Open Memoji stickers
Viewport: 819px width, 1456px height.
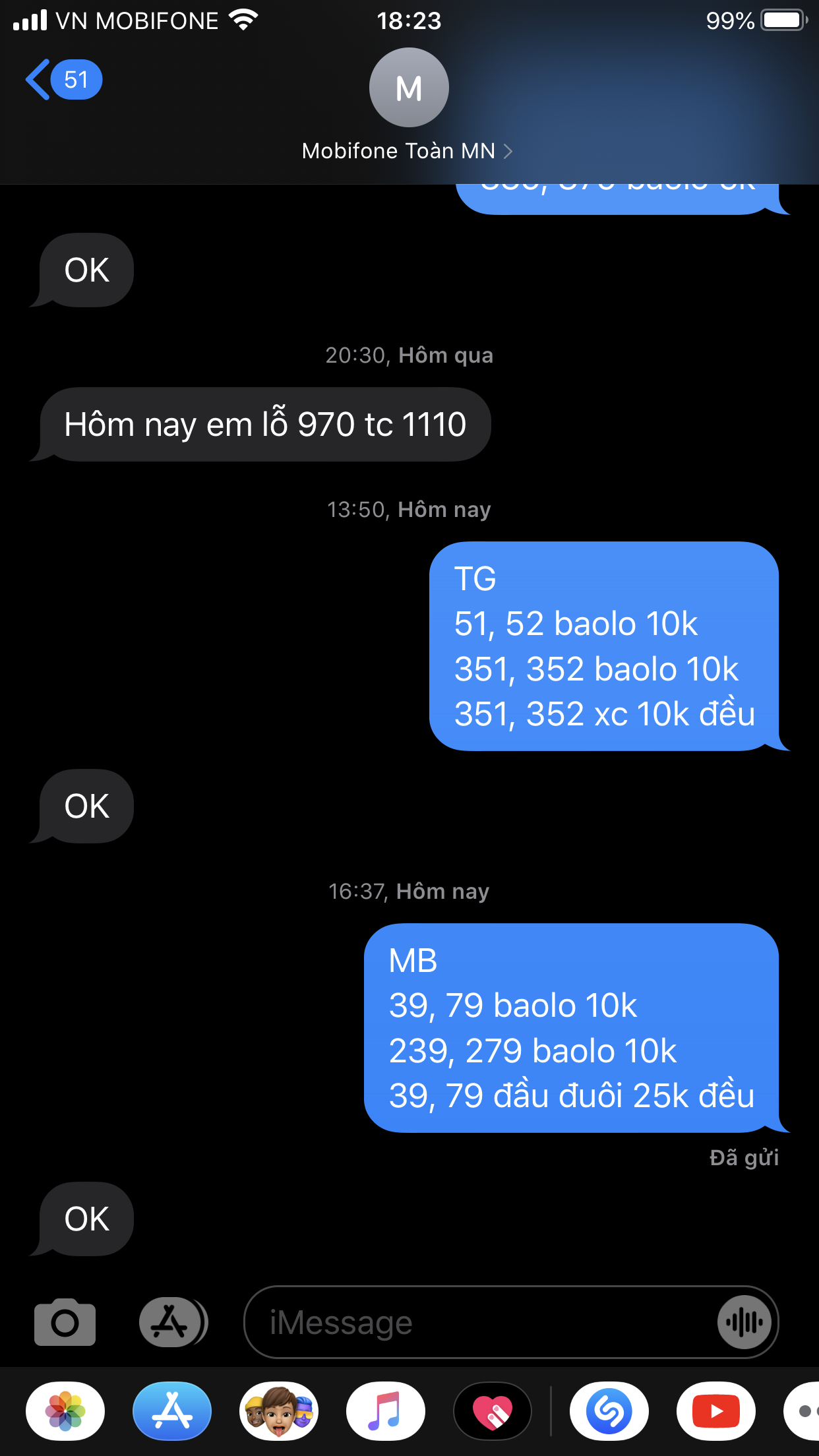[x=279, y=1411]
